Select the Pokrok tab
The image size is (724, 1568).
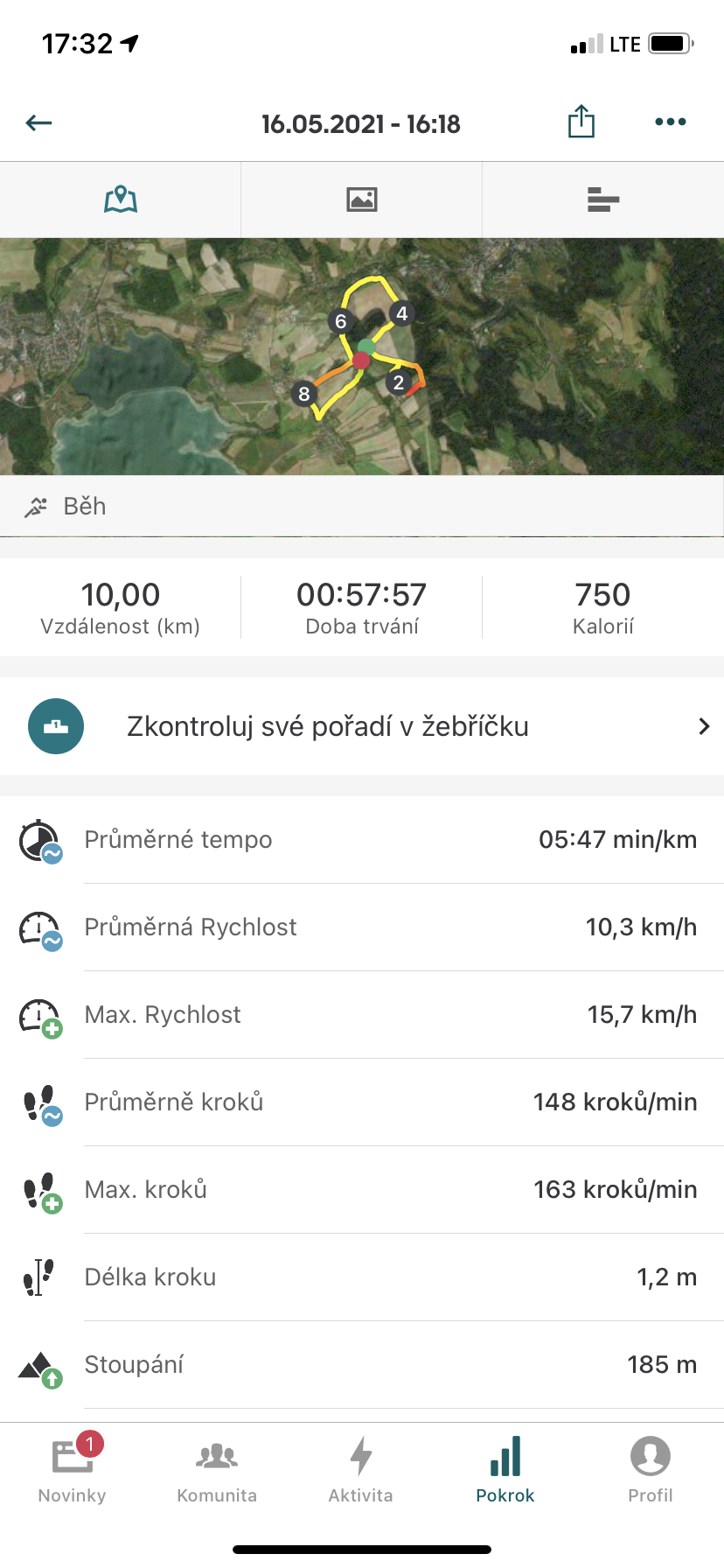click(x=505, y=1468)
